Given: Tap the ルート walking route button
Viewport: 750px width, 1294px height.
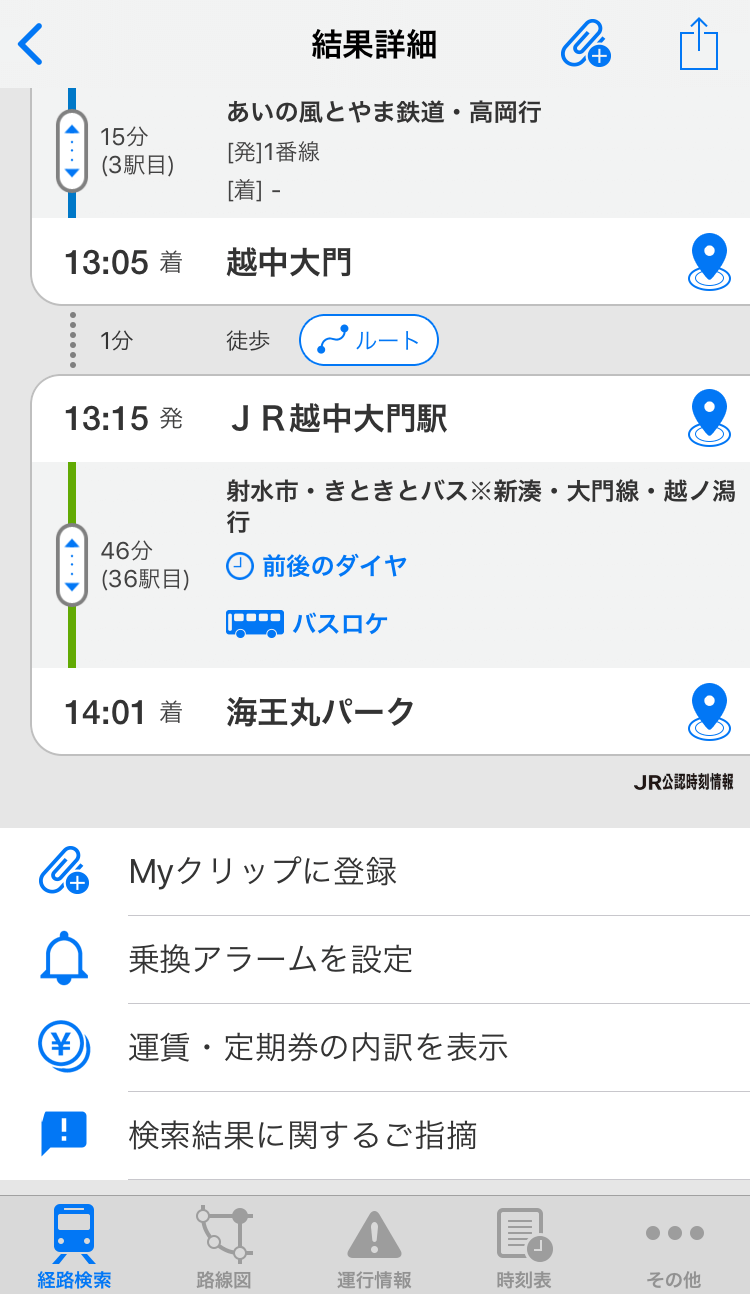Looking at the screenshot, I should [369, 341].
